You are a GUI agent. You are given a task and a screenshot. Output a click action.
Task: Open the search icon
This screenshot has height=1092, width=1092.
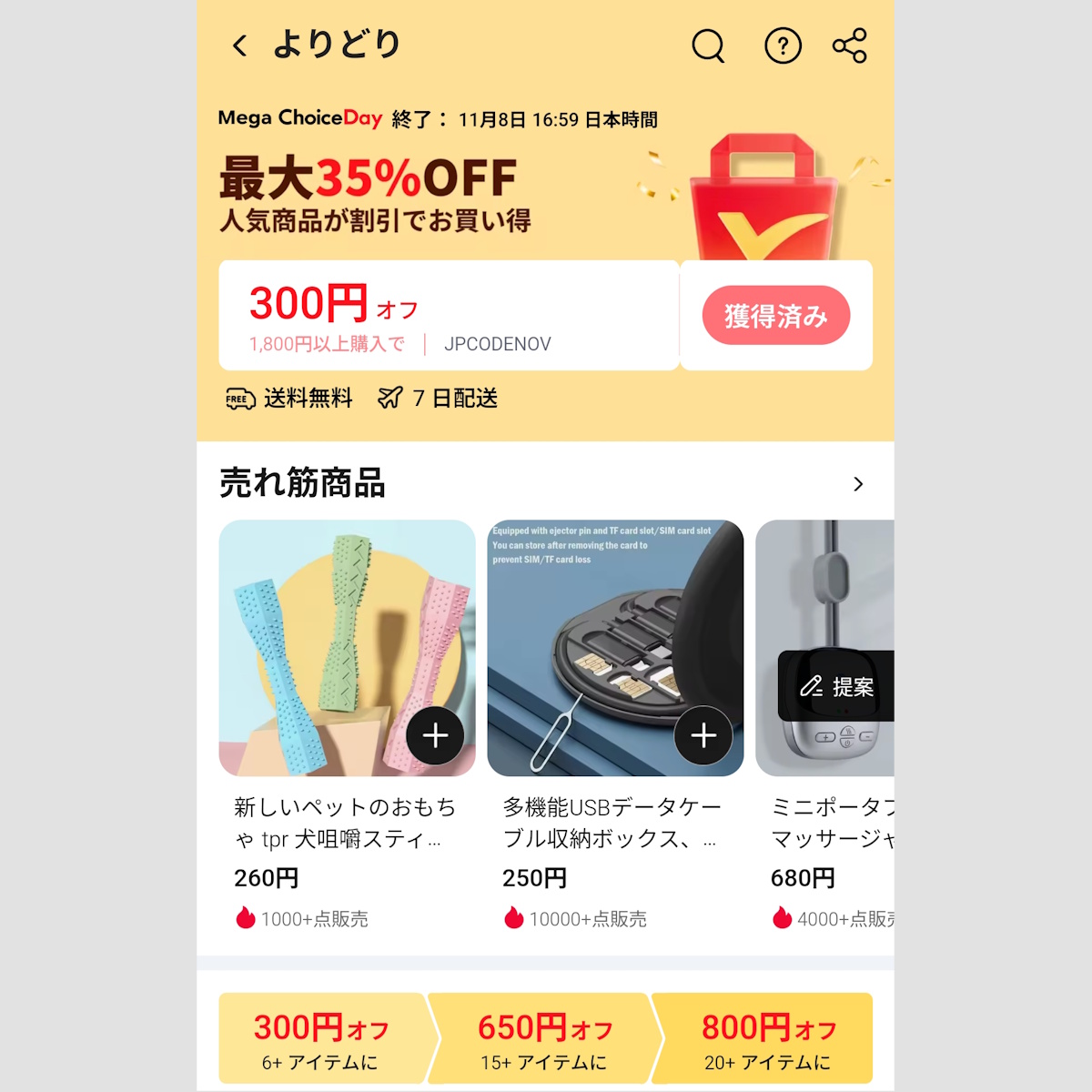[708, 45]
